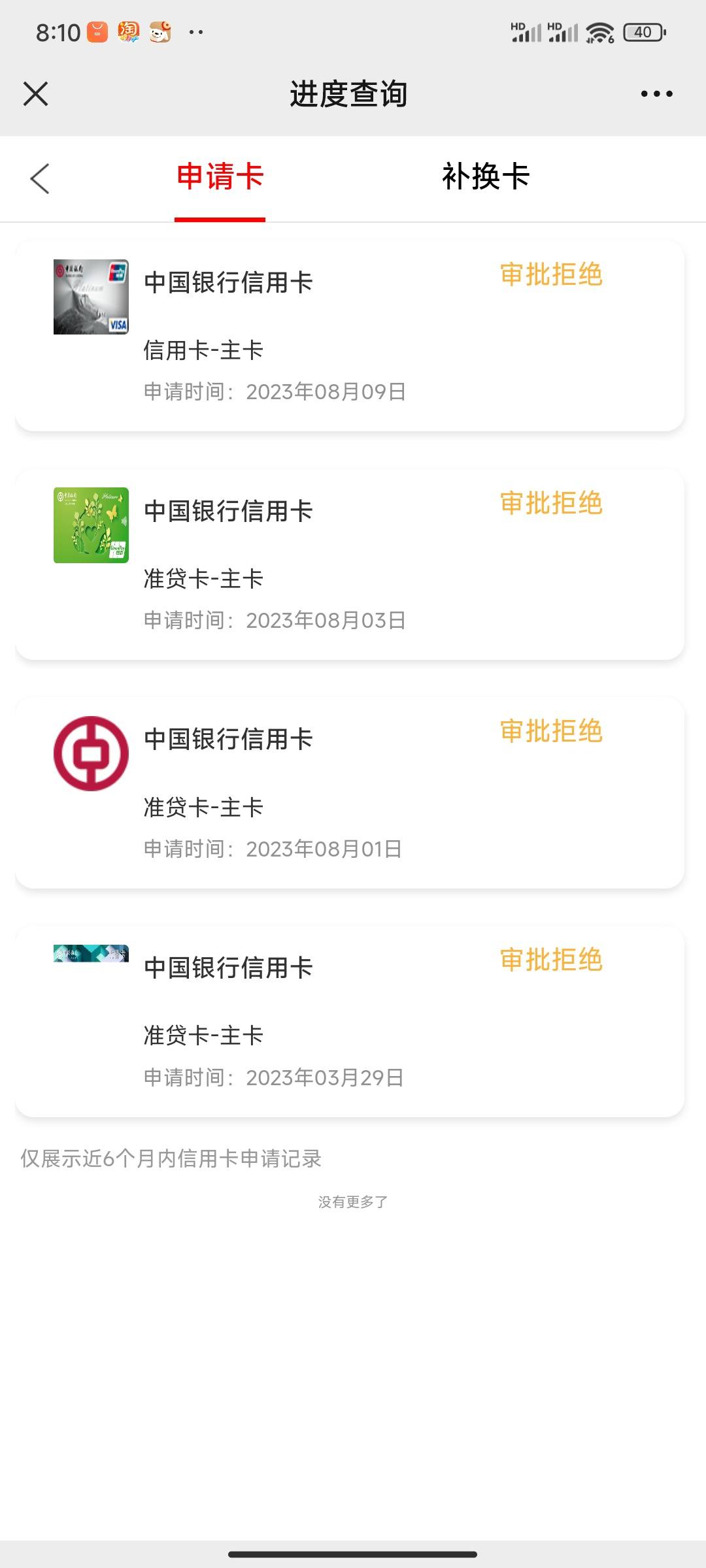Go back using the left arrow

coord(40,178)
